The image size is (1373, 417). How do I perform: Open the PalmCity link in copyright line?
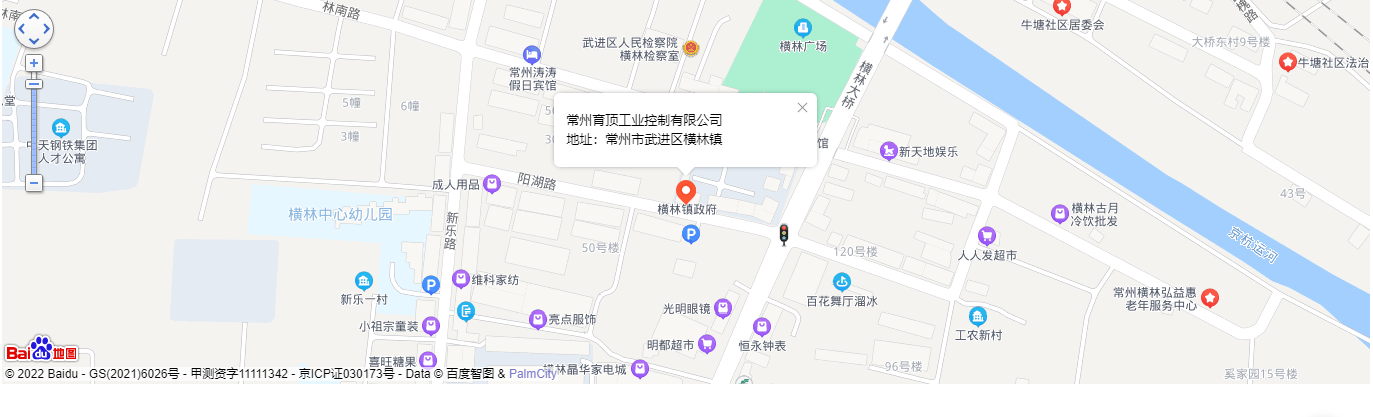point(532,374)
